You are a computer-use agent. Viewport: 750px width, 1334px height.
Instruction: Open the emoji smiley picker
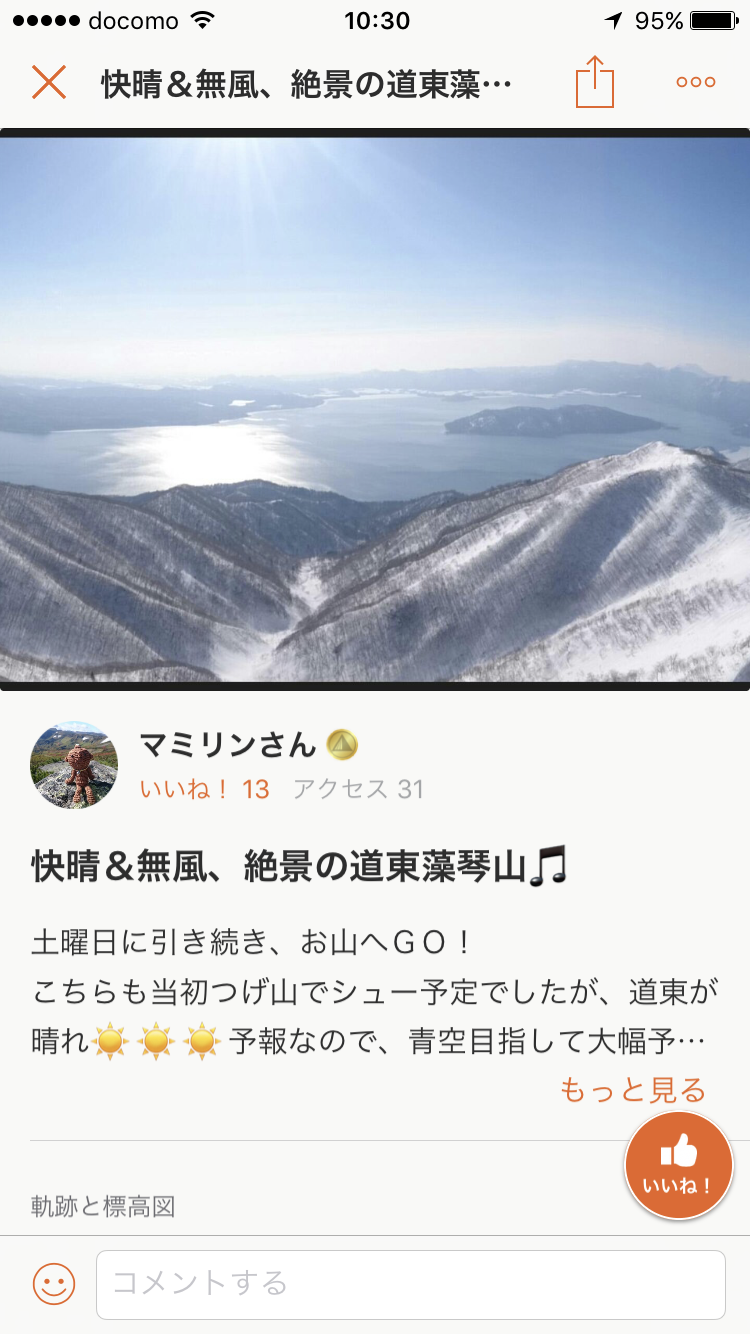(x=54, y=1284)
